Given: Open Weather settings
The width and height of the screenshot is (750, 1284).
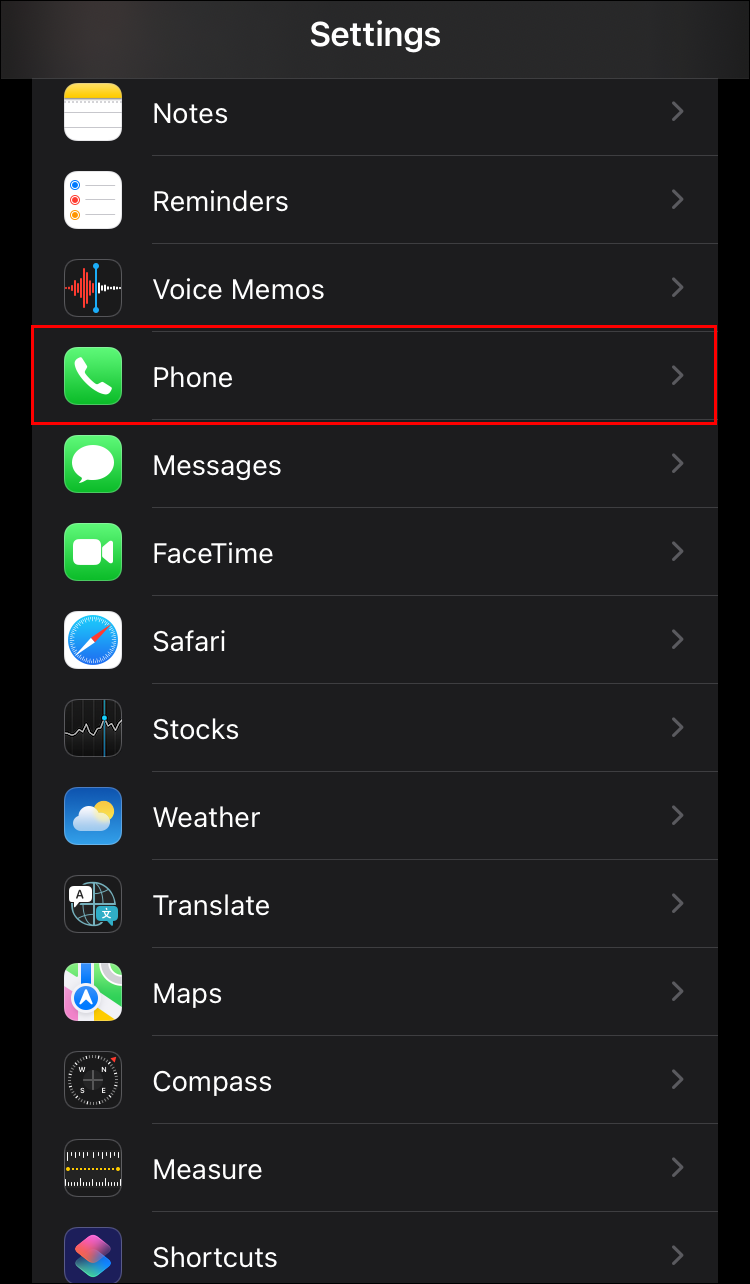Looking at the screenshot, I should point(375,817).
